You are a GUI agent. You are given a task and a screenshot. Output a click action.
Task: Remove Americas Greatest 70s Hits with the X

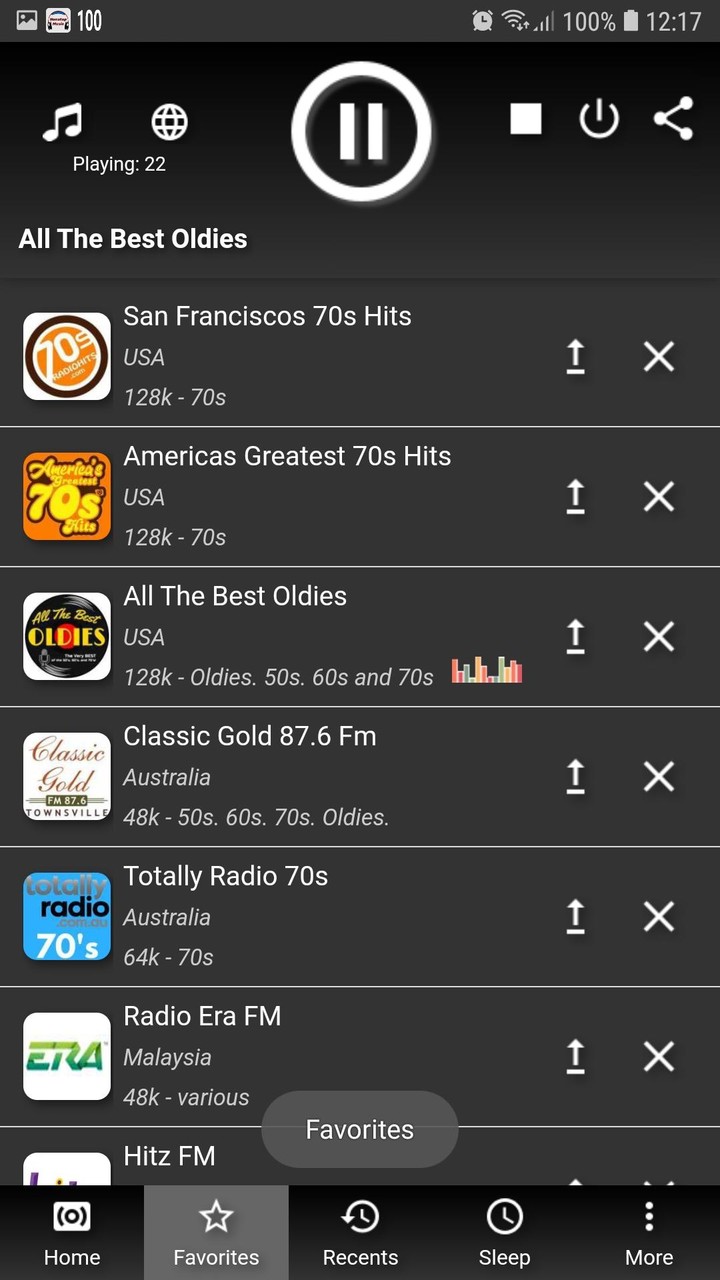point(658,497)
